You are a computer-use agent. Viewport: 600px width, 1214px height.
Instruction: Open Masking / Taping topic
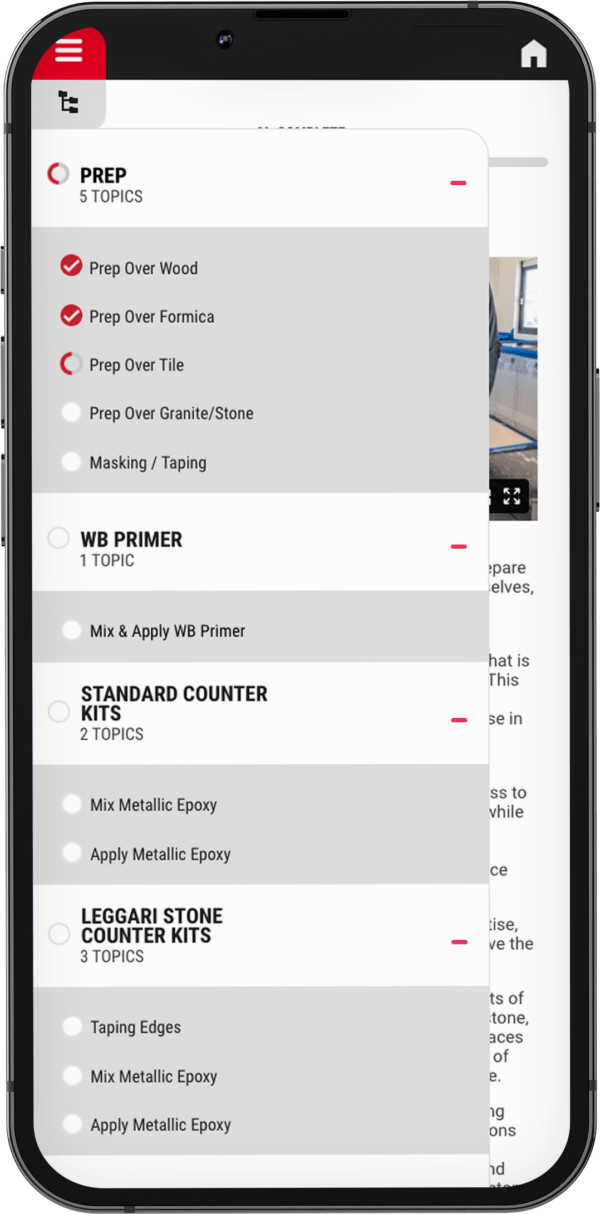point(147,463)
